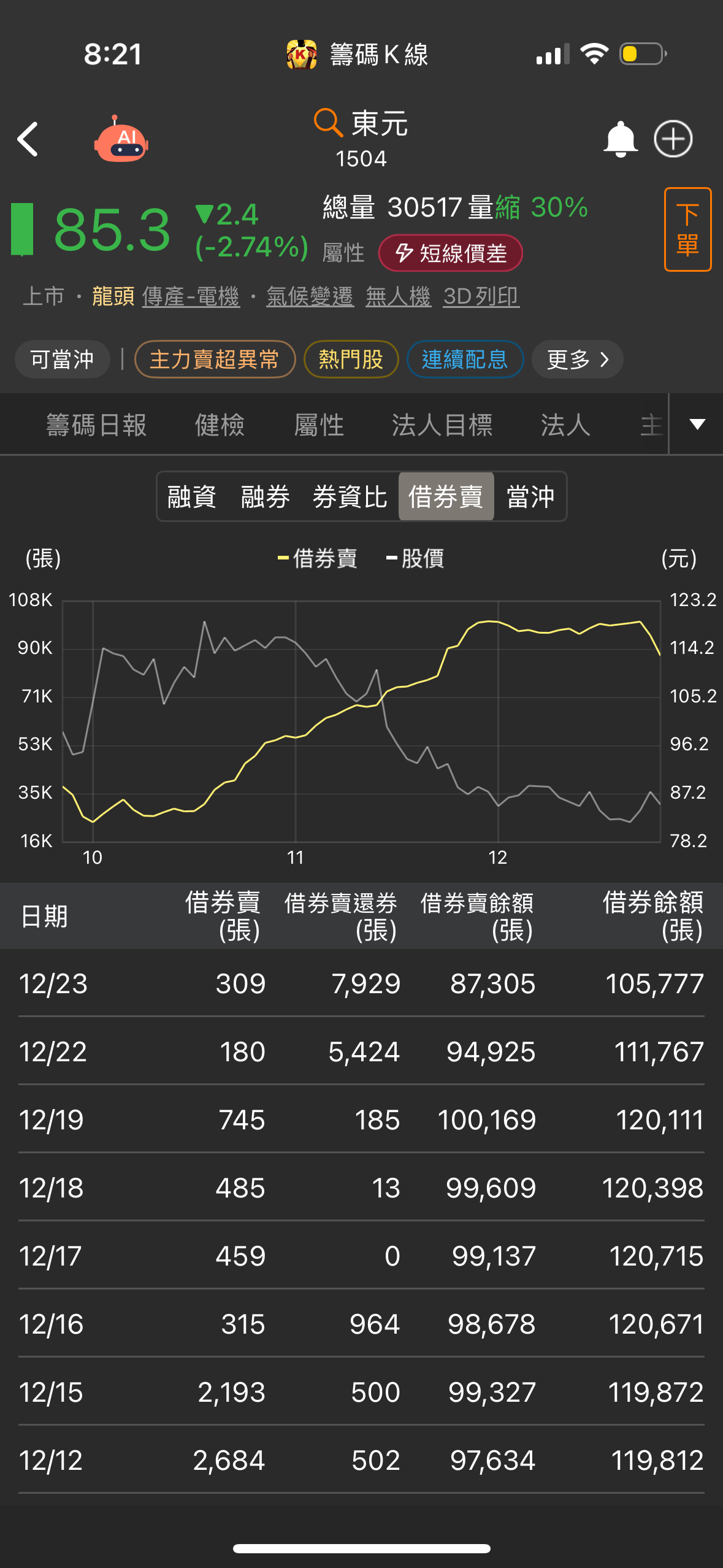Tap the 籌碼K線 app logo
The height and width of the screenshot is (1568, 723).
click(301, 54)
